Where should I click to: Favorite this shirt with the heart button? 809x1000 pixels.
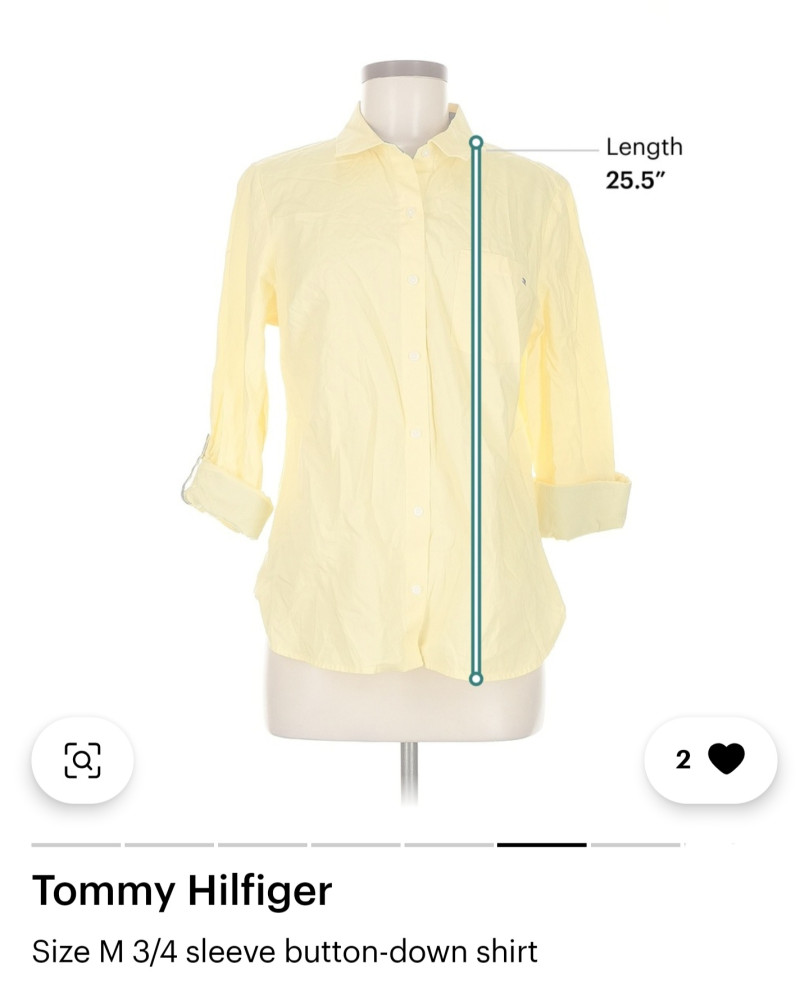725,760
